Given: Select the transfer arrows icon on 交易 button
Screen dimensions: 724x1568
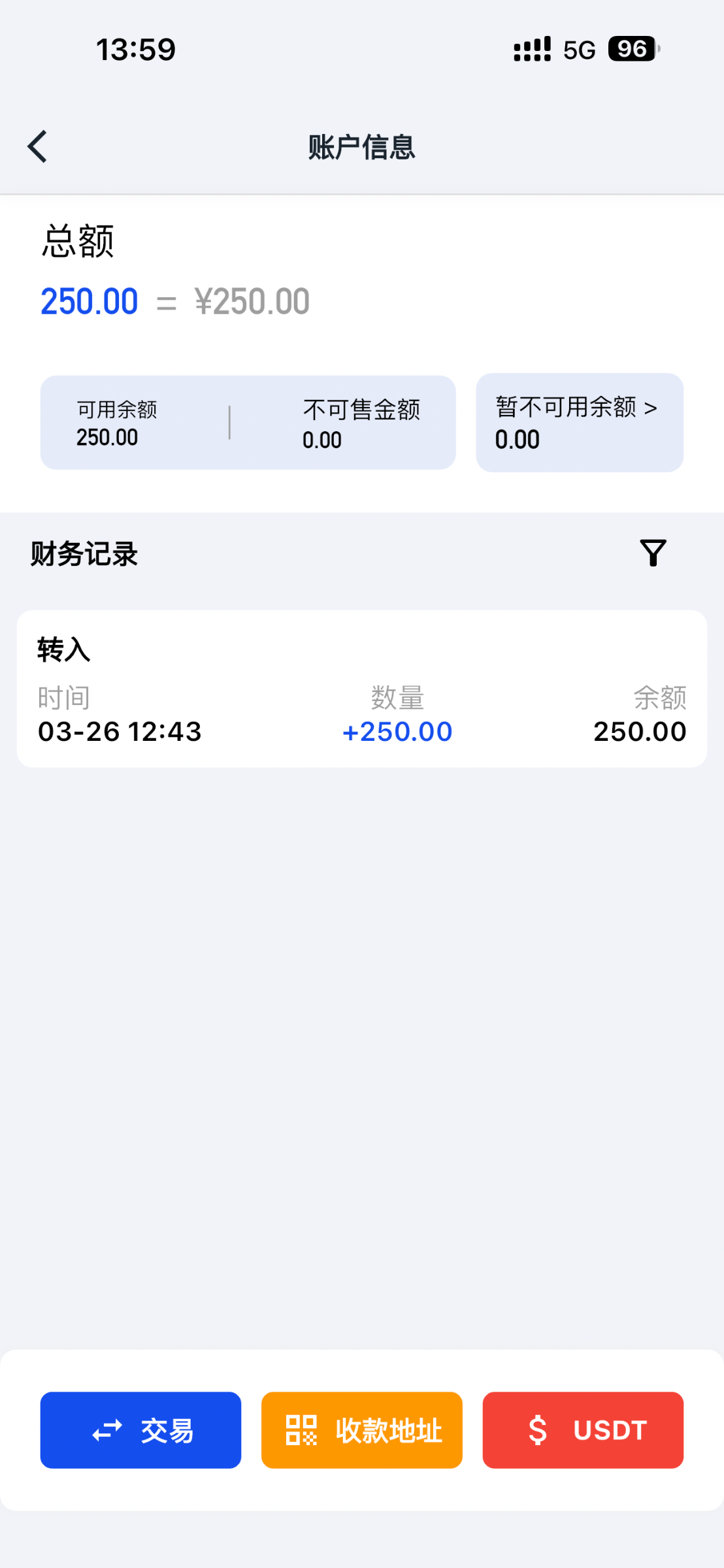Looking at the screenshot, I should click(x=108, y=1431).
